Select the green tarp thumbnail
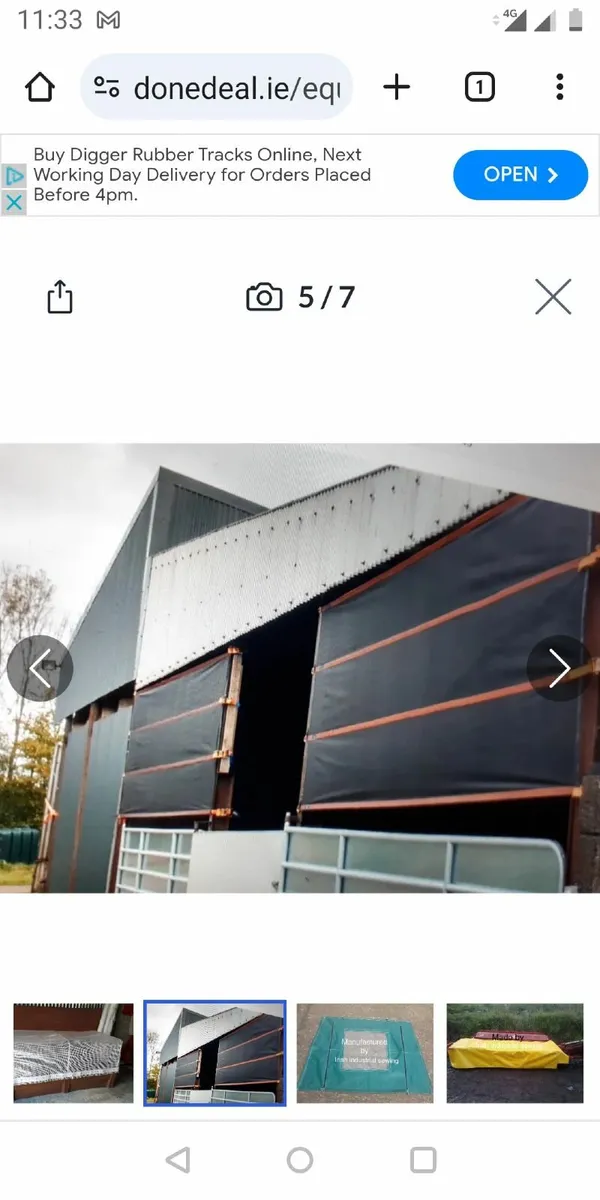Image resolution: width=600 pixels, height=1200 pixels. tap(365, 1053)
